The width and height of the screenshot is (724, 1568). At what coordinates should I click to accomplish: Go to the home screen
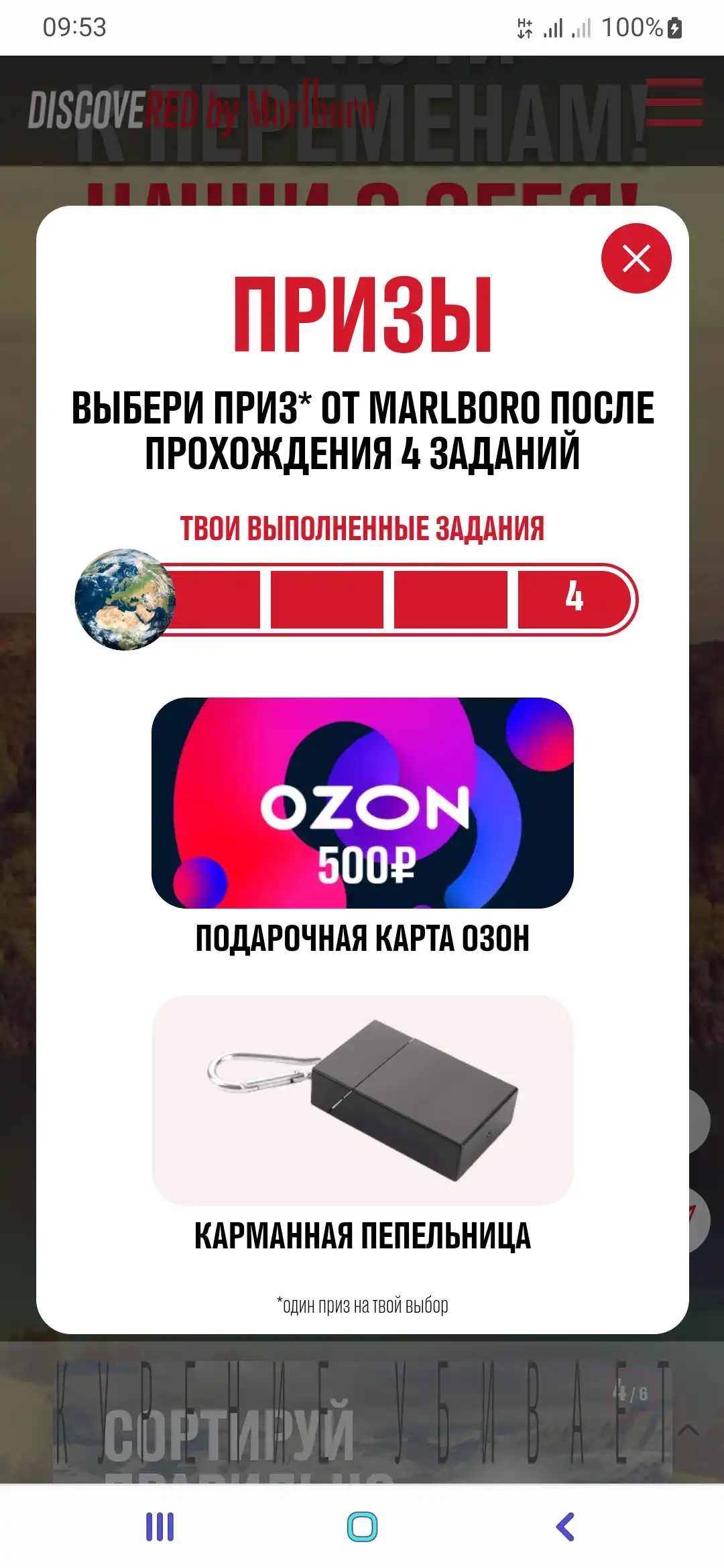(362, 1527)
